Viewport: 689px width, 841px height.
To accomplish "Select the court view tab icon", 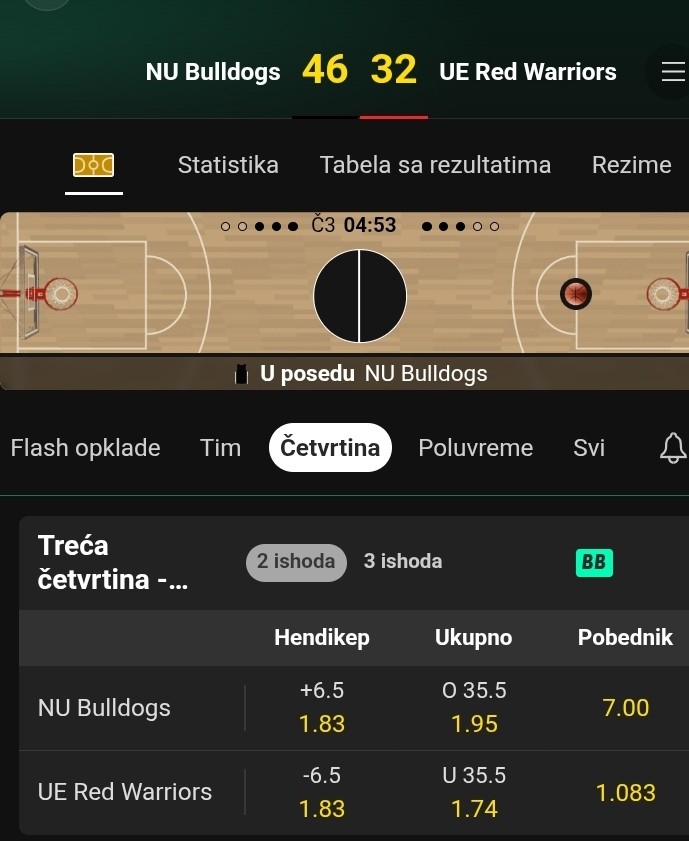I will point(94,165).
